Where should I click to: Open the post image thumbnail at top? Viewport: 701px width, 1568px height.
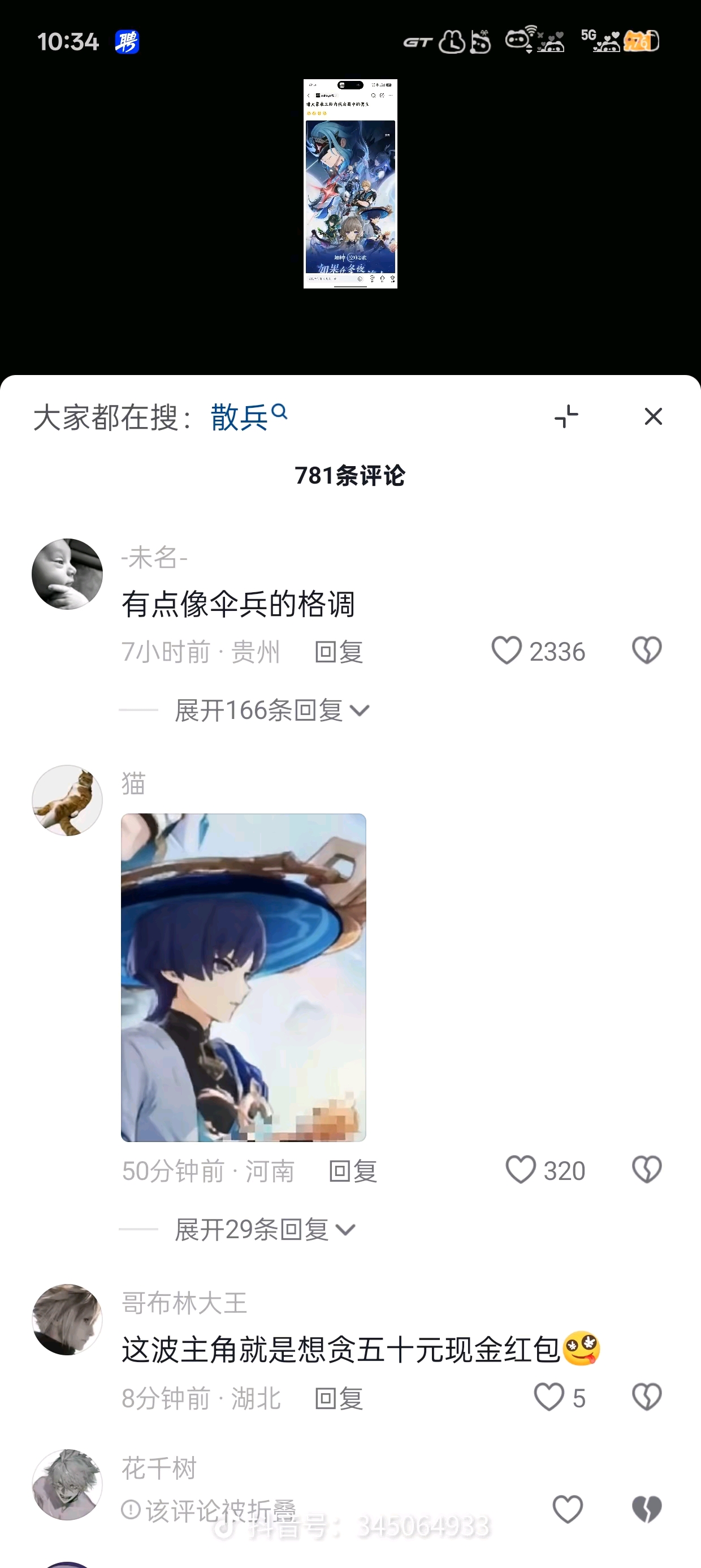(350, 184)
